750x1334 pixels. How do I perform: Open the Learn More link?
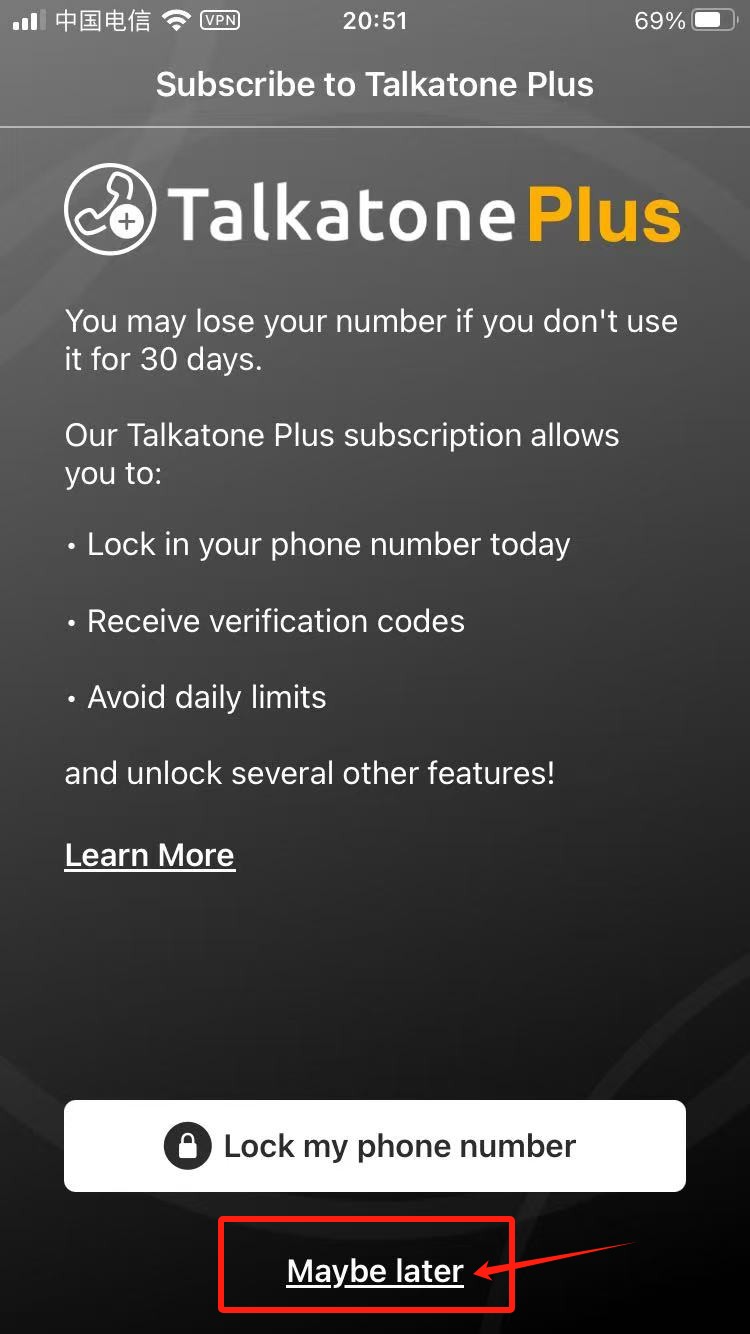pos(150,855)
